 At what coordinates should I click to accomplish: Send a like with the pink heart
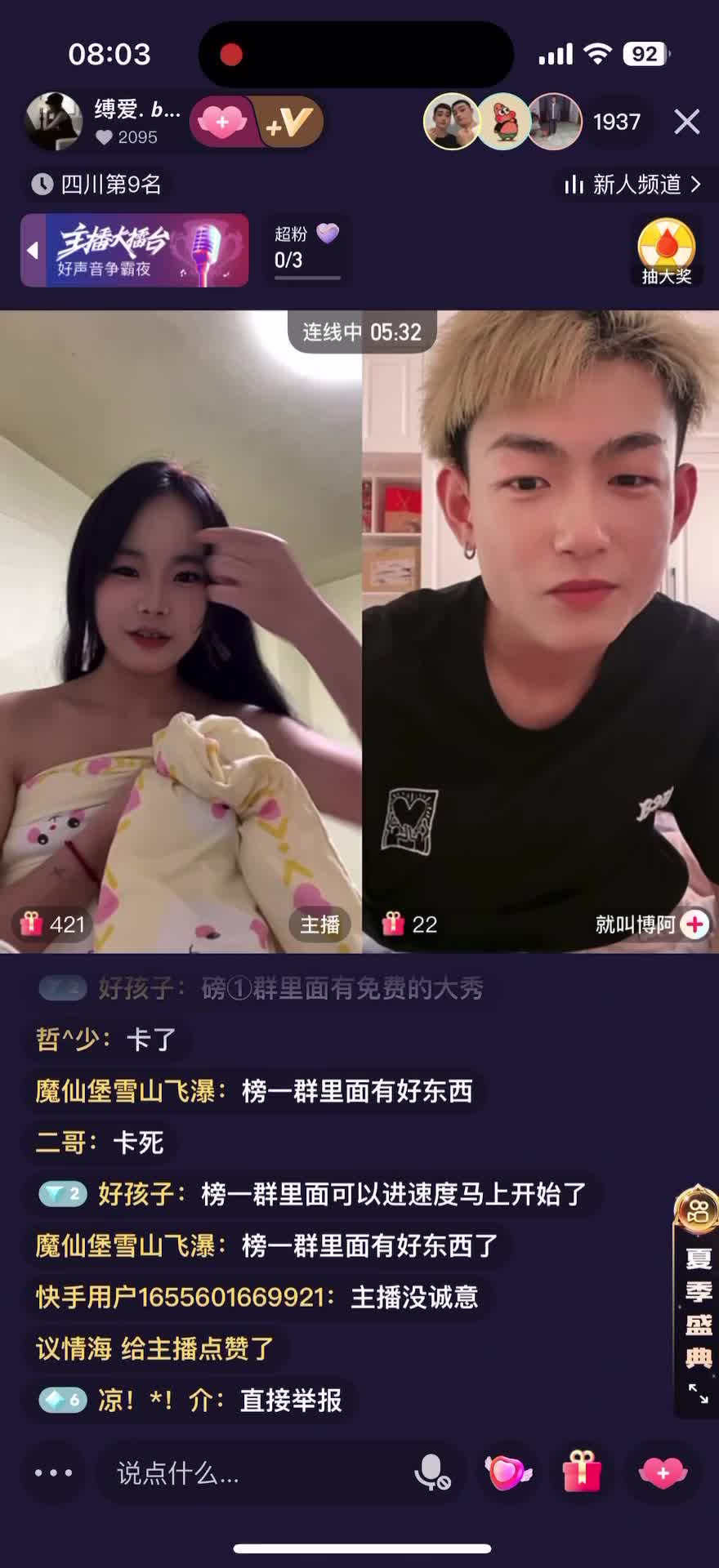663,1473
